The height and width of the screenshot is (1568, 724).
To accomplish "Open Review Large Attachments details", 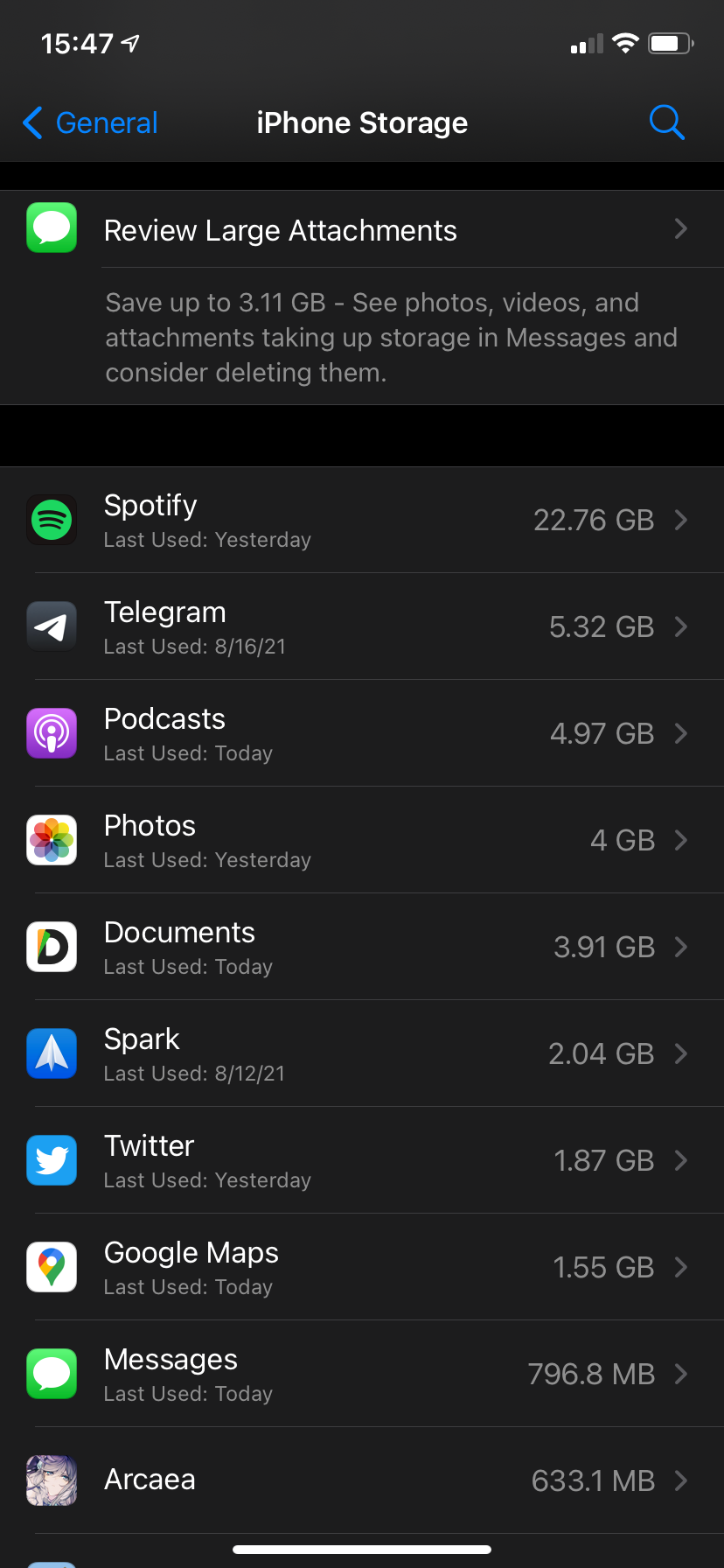I will [x=362, y=229].
